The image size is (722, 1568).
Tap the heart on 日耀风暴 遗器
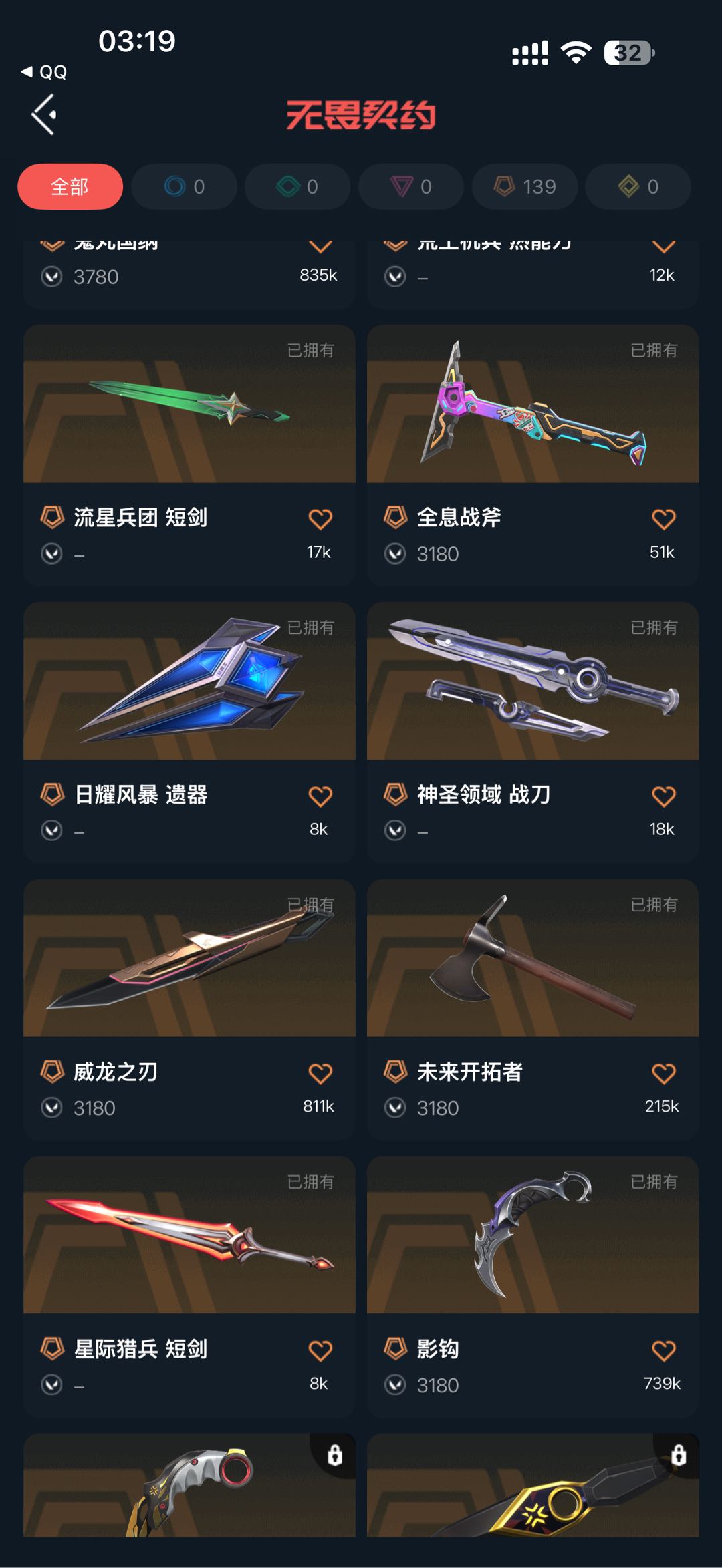click(x=320, y=796)
